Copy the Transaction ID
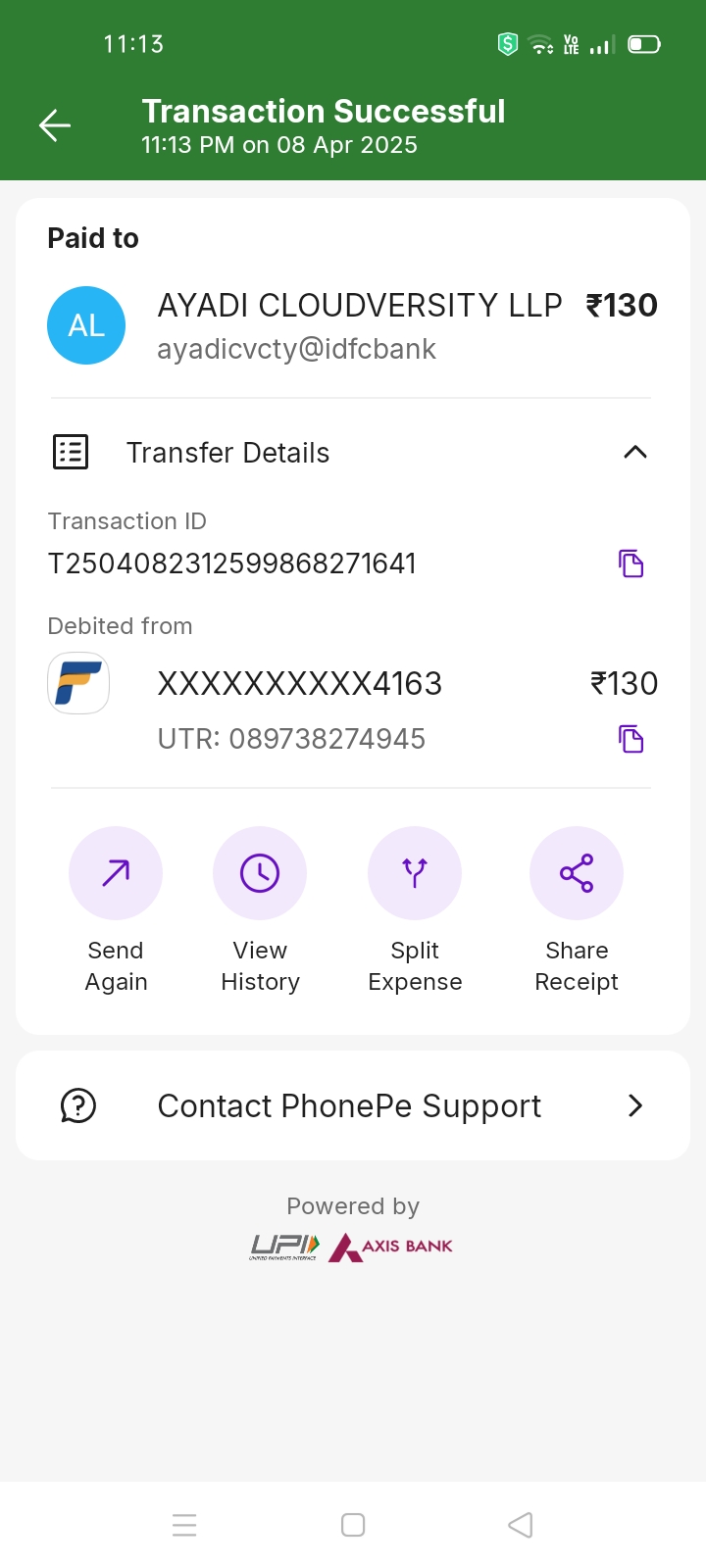This screenshot has width=706, height=1568. pos(630,563)
